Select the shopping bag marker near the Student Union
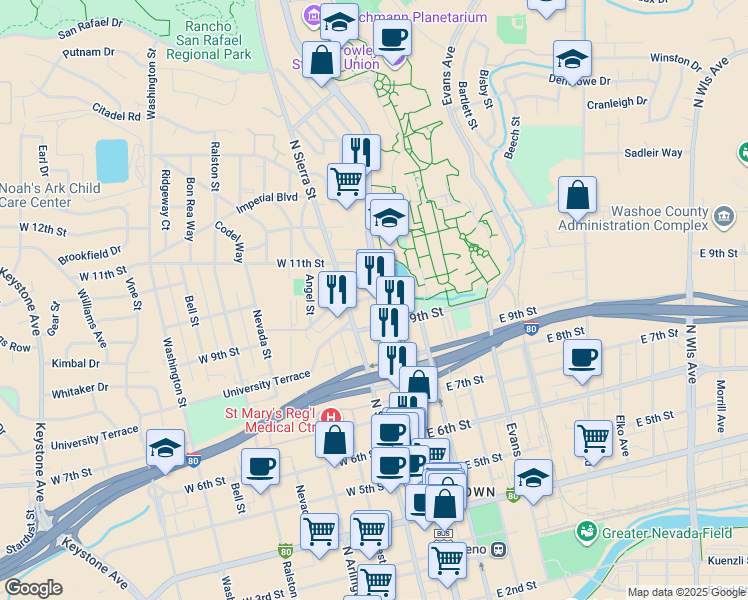 [x=322, y=61]
